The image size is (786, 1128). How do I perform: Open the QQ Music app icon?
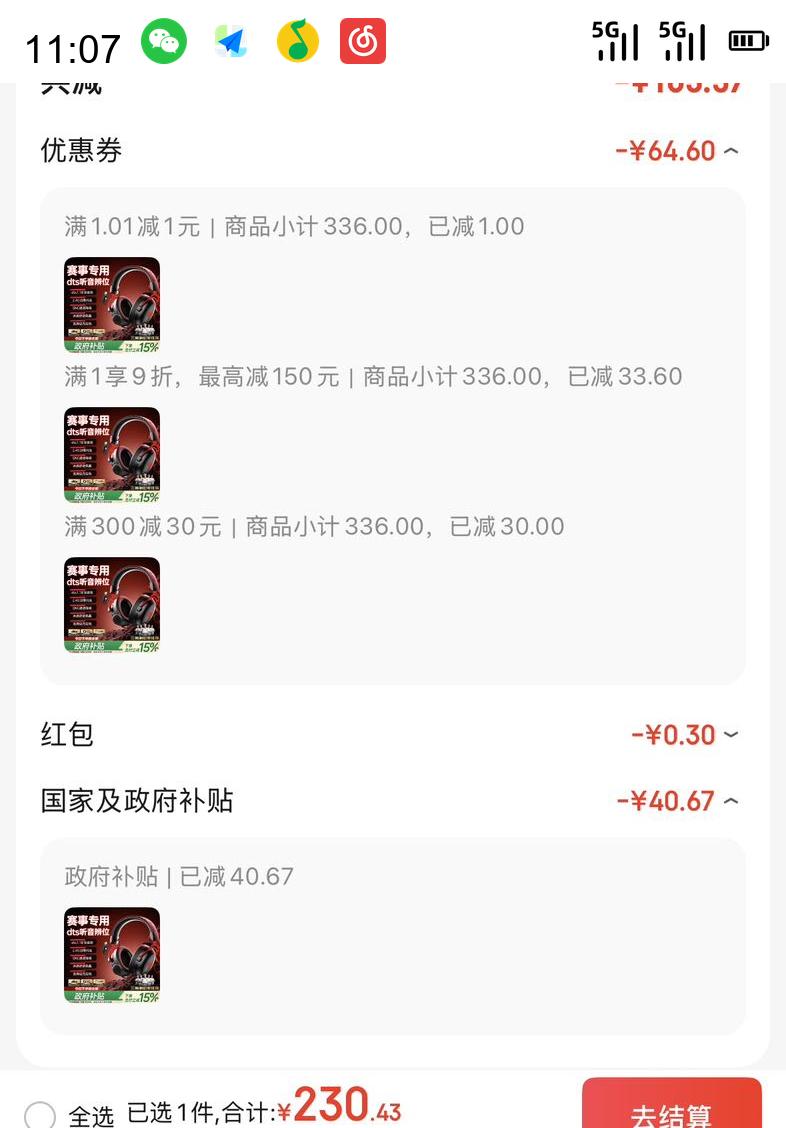tap(297, 42)
